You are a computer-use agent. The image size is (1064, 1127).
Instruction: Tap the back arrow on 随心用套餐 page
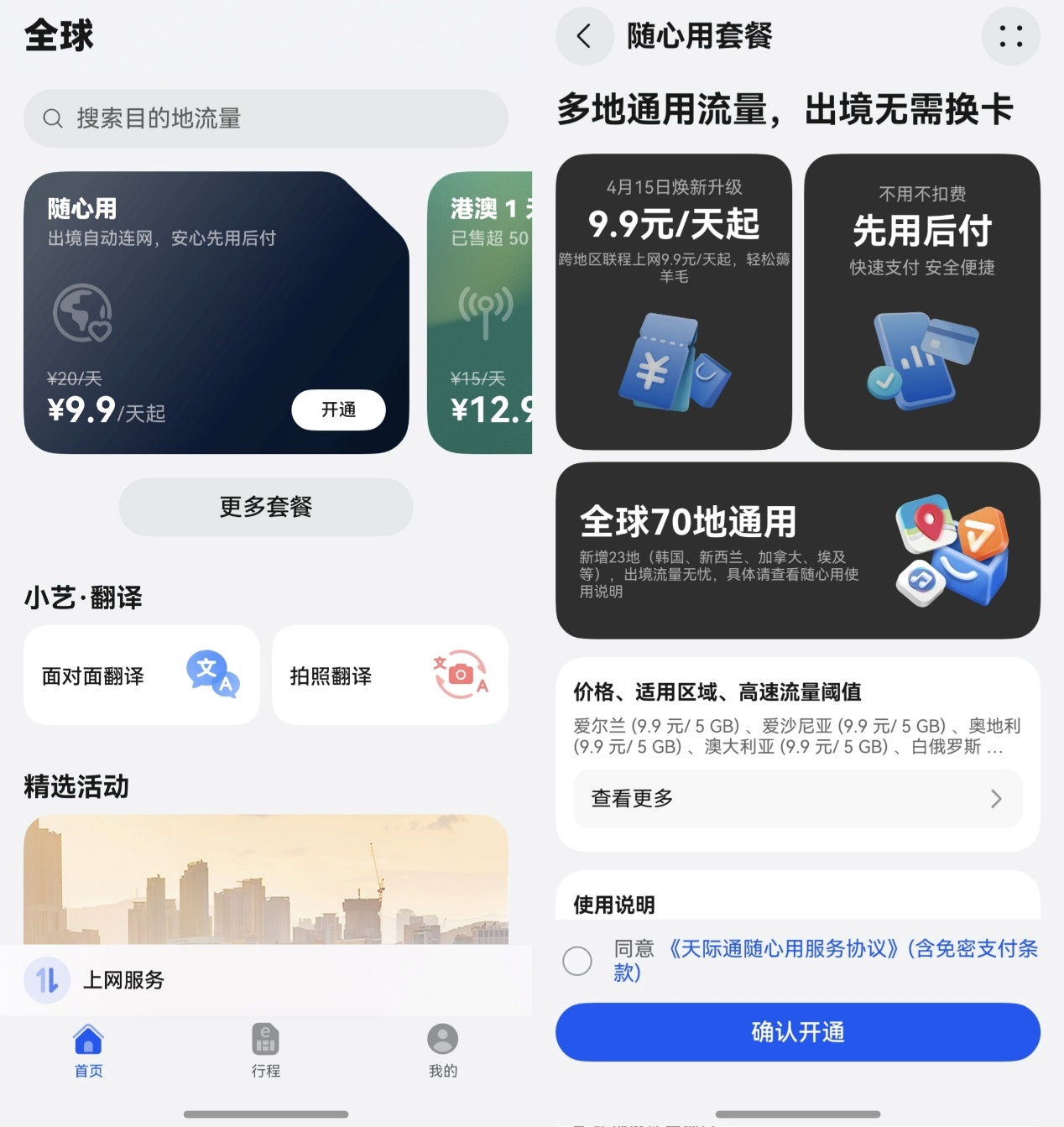point(584,36)
